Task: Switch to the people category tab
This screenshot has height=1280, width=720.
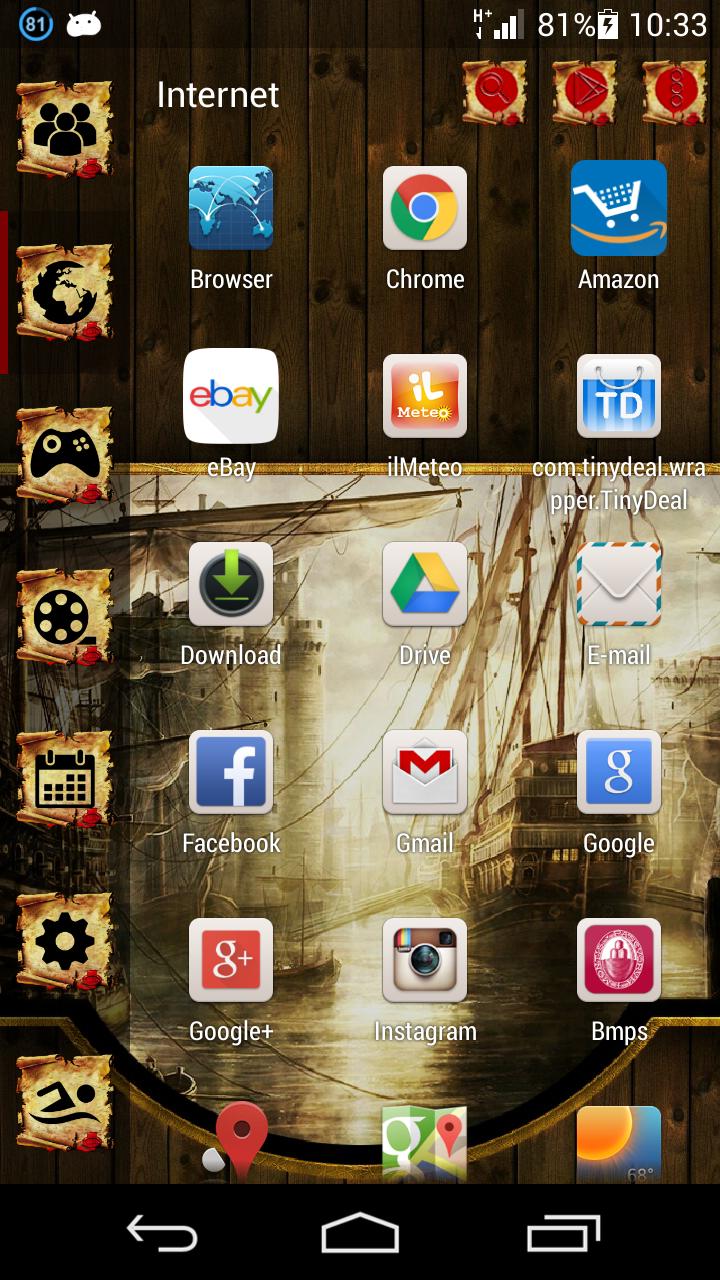Action: pos(65,130)
